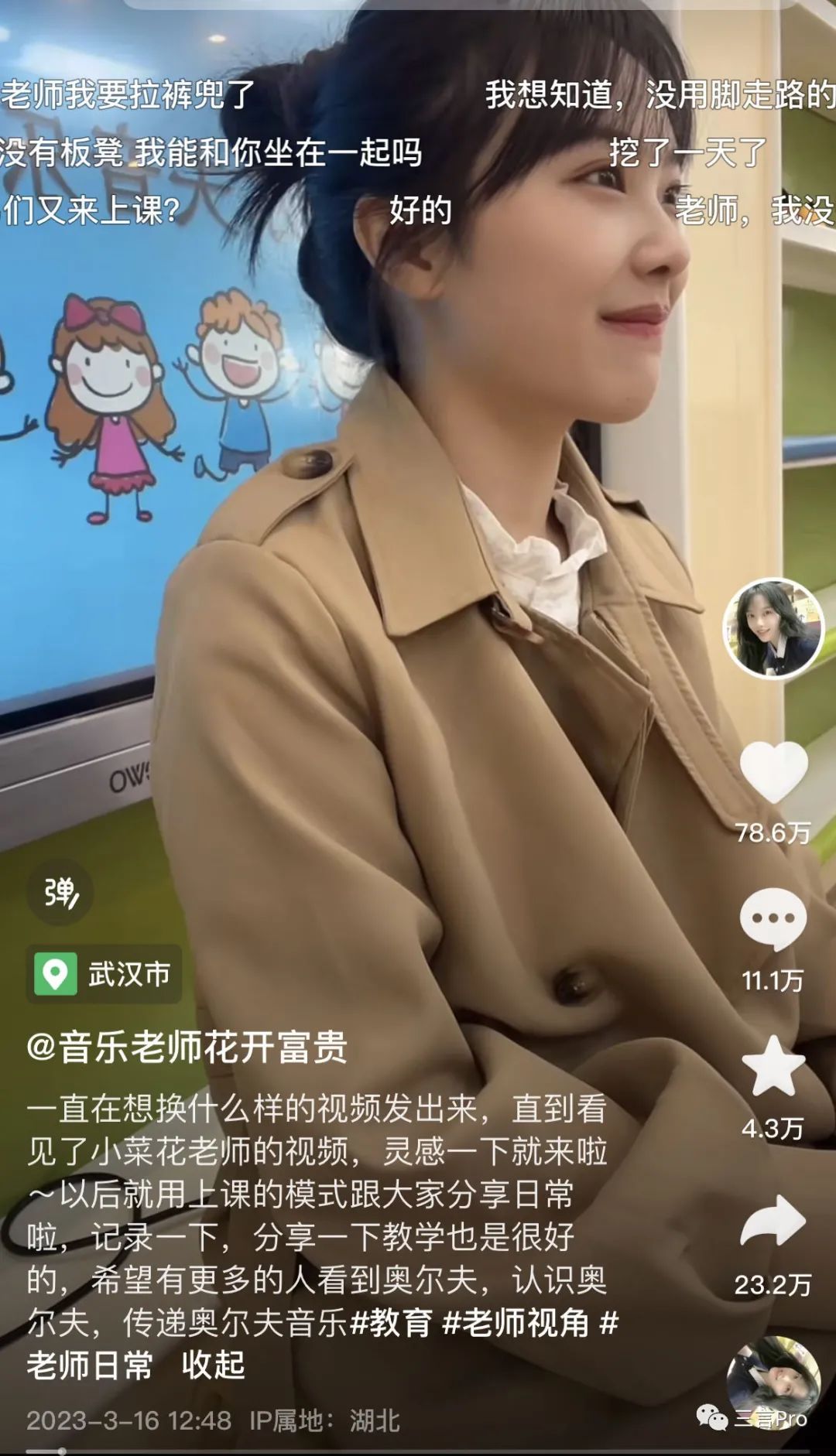
Task: Open the author's profile avatar
Action: point(772,628)
